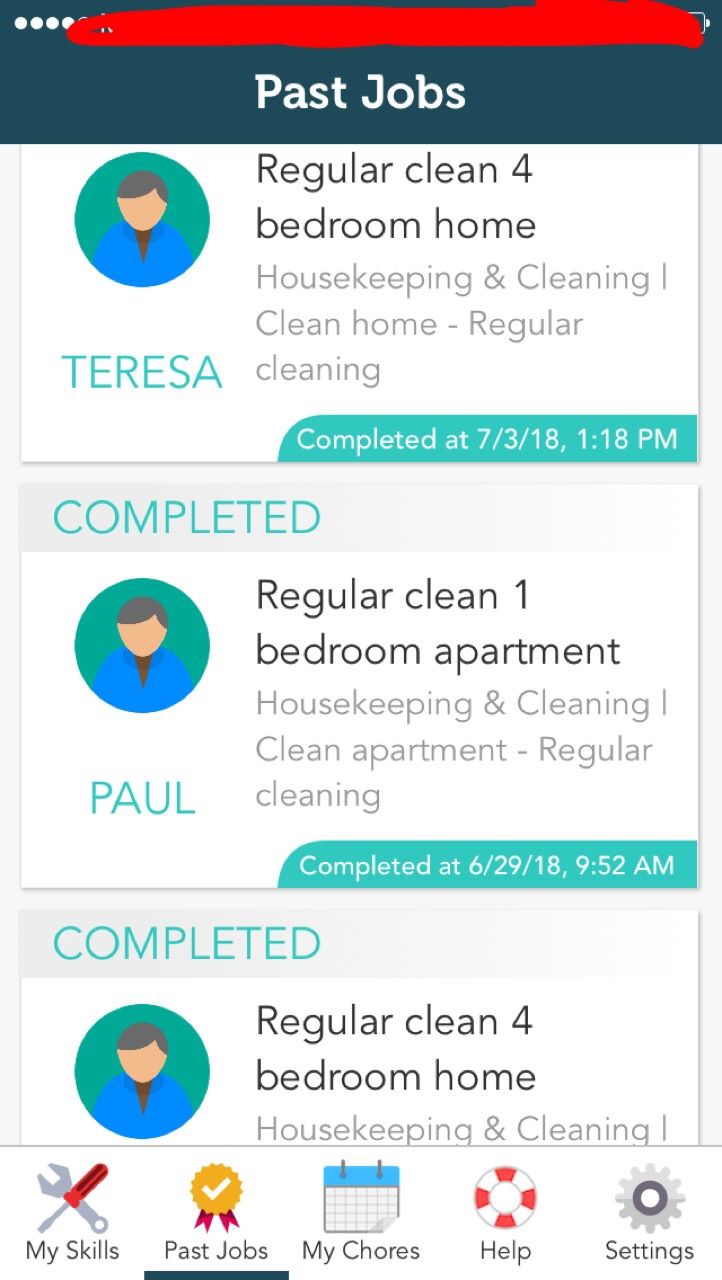The height and width of the screenshot is (1280, 722).
Task: Select the Past Jobs tab
Action: [x=216, y=1212]
